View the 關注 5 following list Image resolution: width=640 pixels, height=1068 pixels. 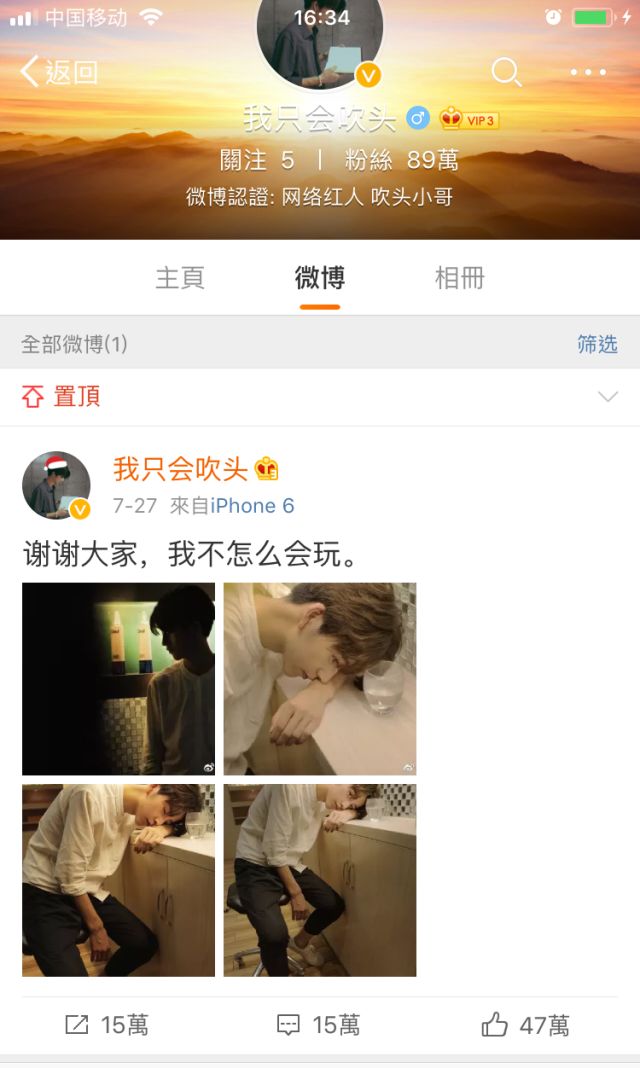click(x=258, y=160)
